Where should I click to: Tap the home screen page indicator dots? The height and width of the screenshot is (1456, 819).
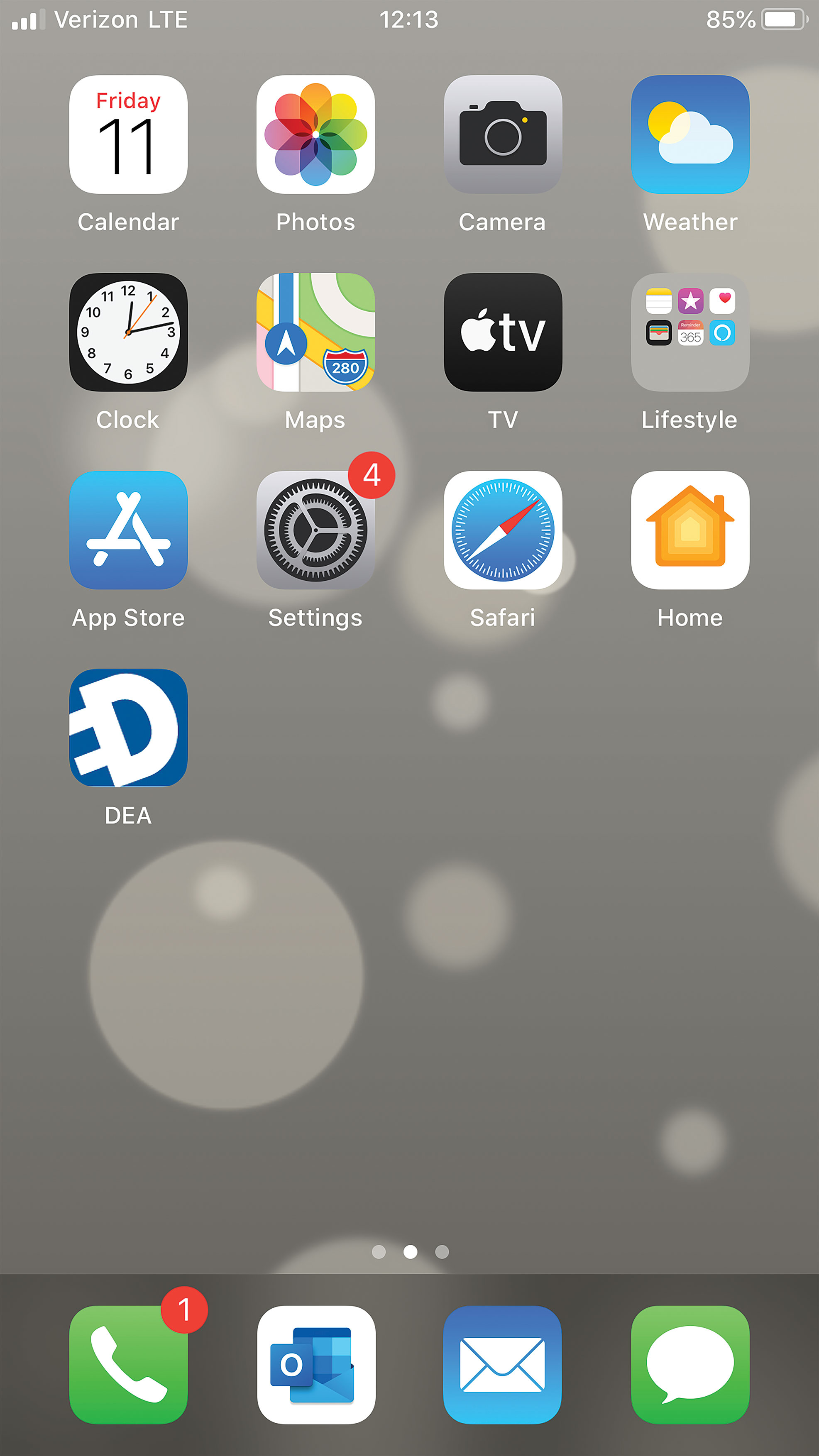click(411, 1252)
